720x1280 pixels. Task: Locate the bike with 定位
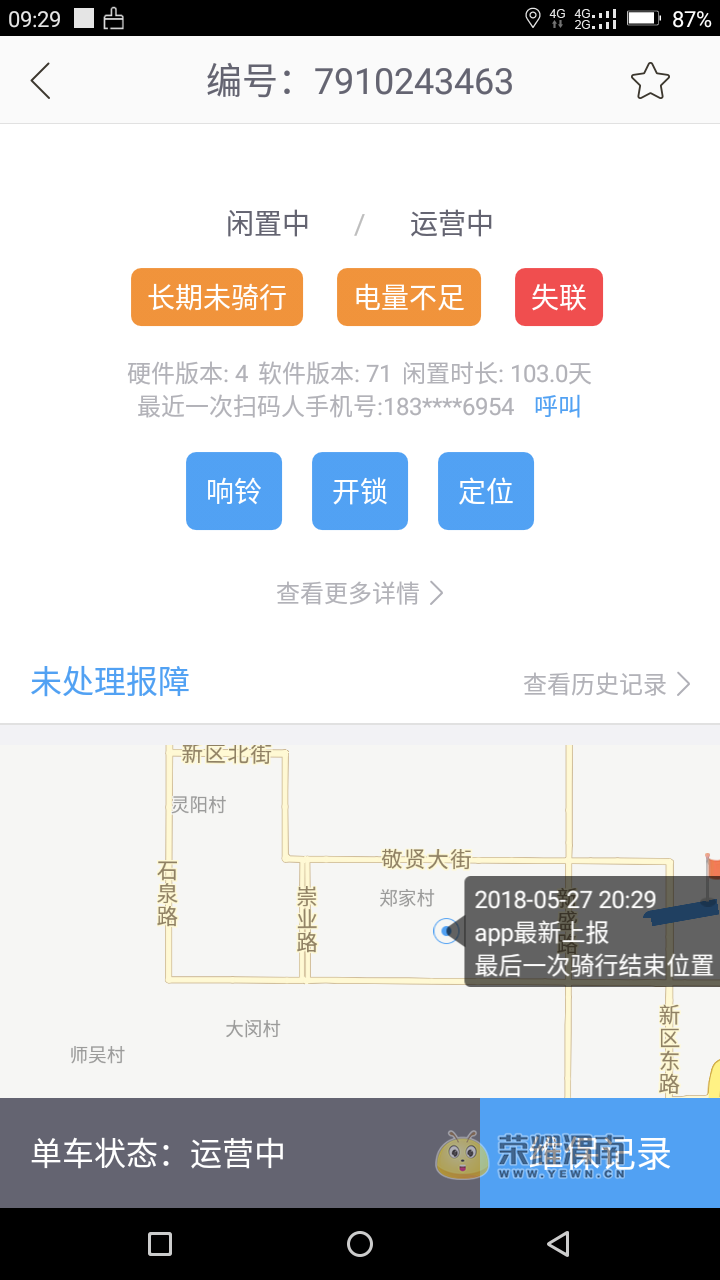[x=486, y=491]
